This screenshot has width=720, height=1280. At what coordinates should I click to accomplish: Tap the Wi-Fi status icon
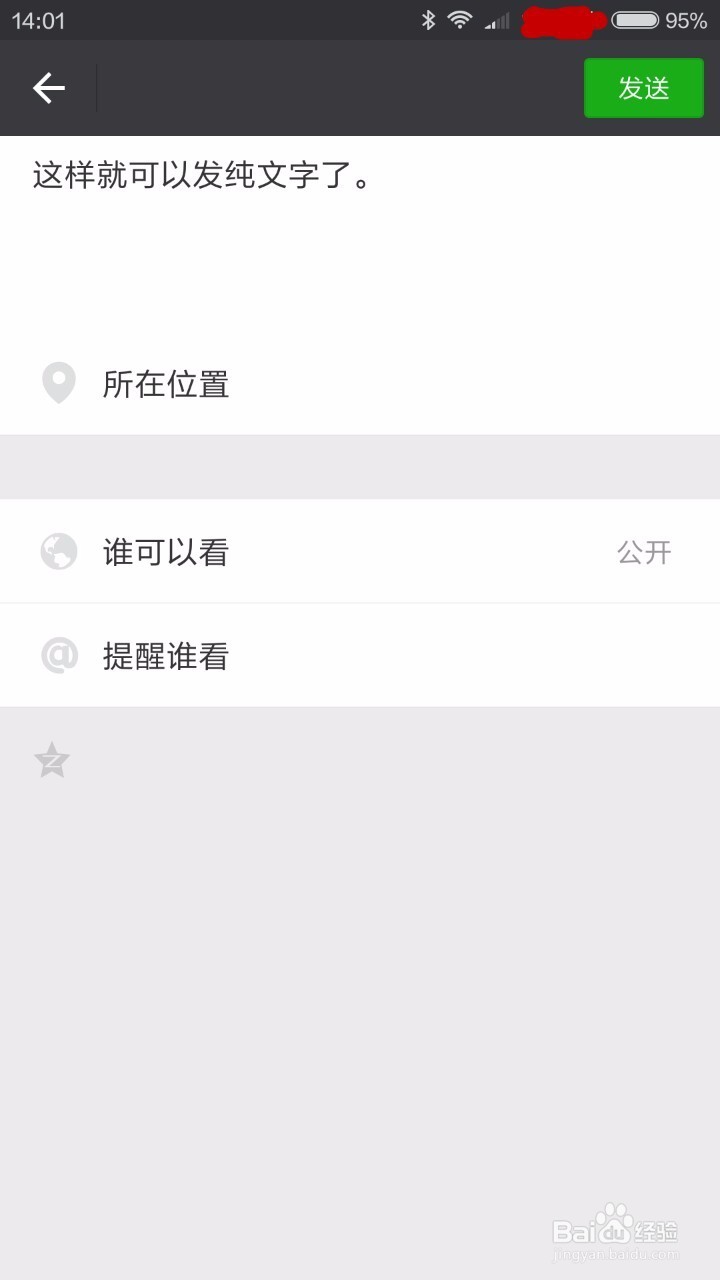458,18
